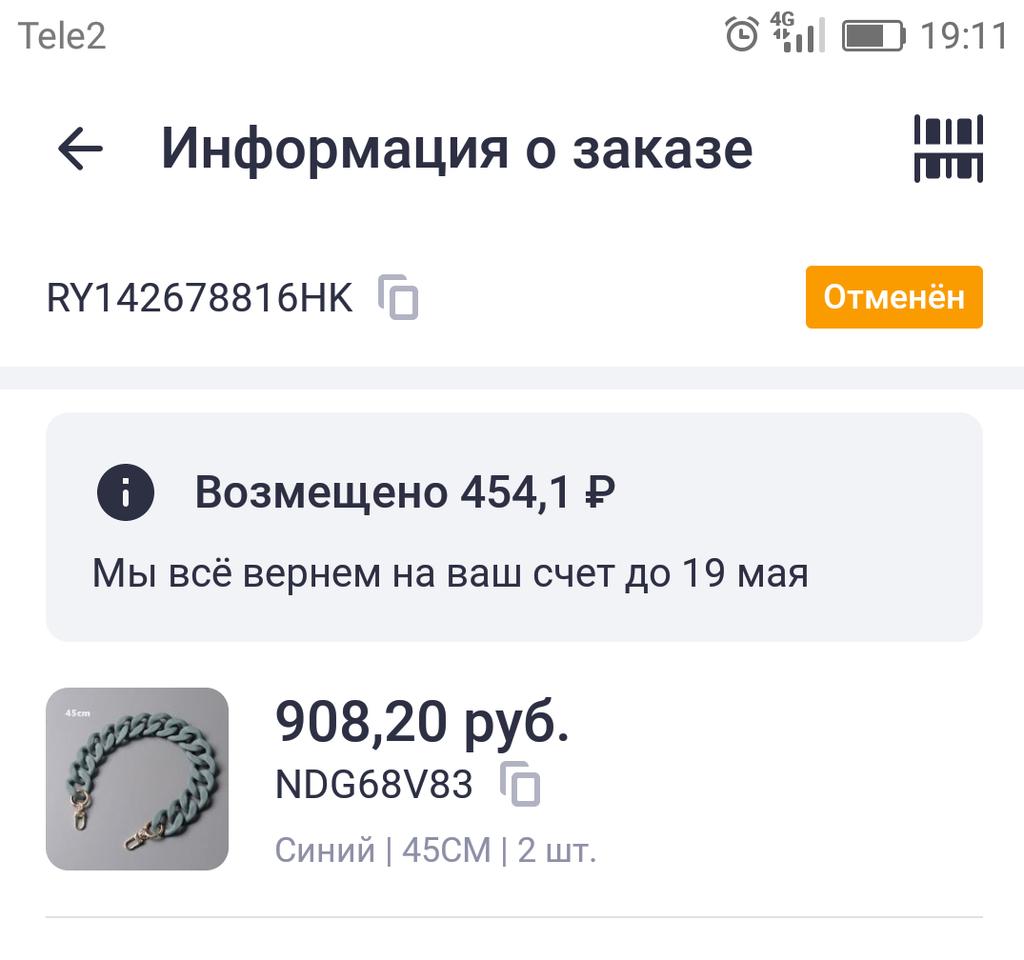Copy tracking number RY142678816HK
The image size is (1024, 960).
(399, 297)
